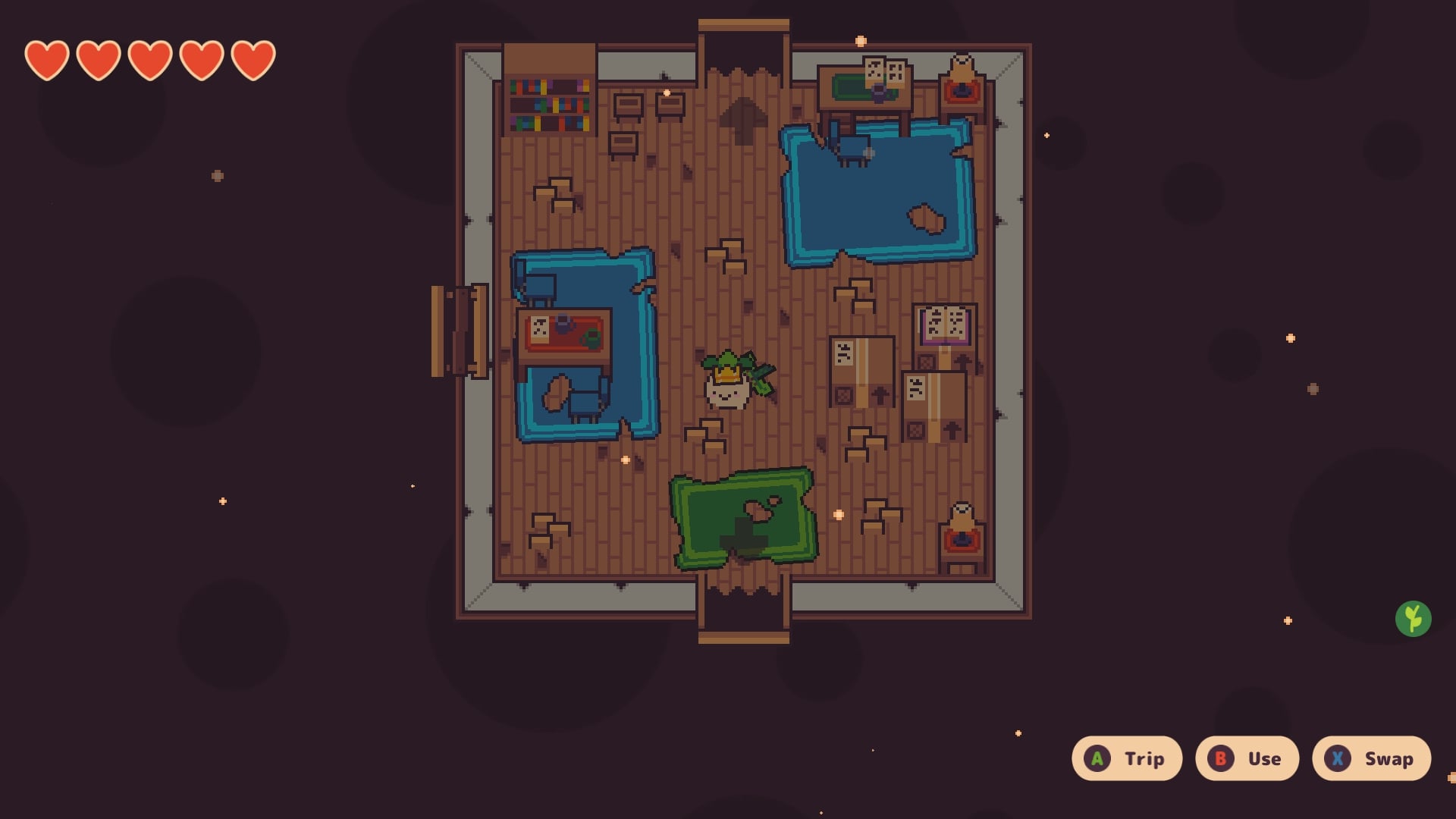Tap the A Trip button
This screenshot has height=819, width=1456.
pyautogui.click(x=1126, y=758)
